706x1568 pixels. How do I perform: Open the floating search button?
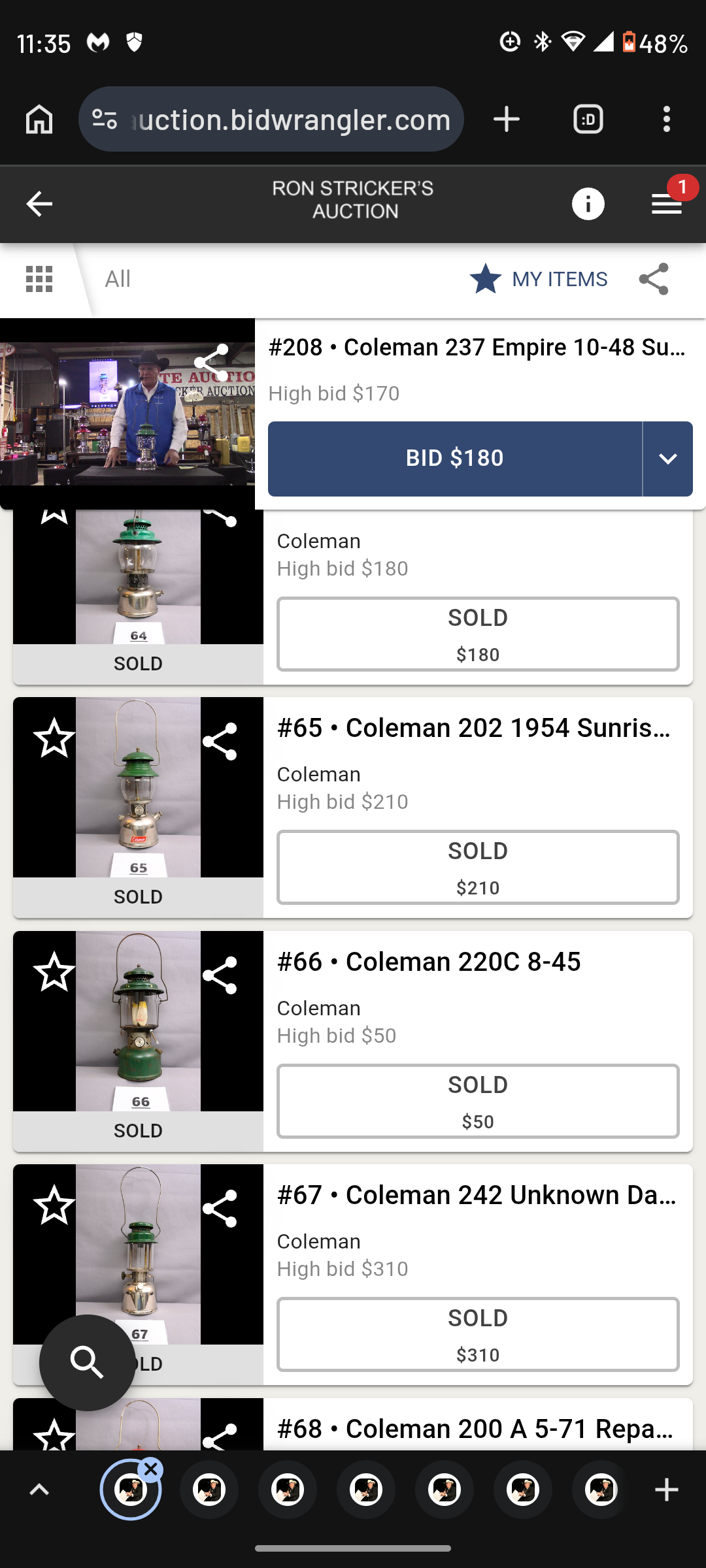pyautogui.click(x=88, y=1362)
